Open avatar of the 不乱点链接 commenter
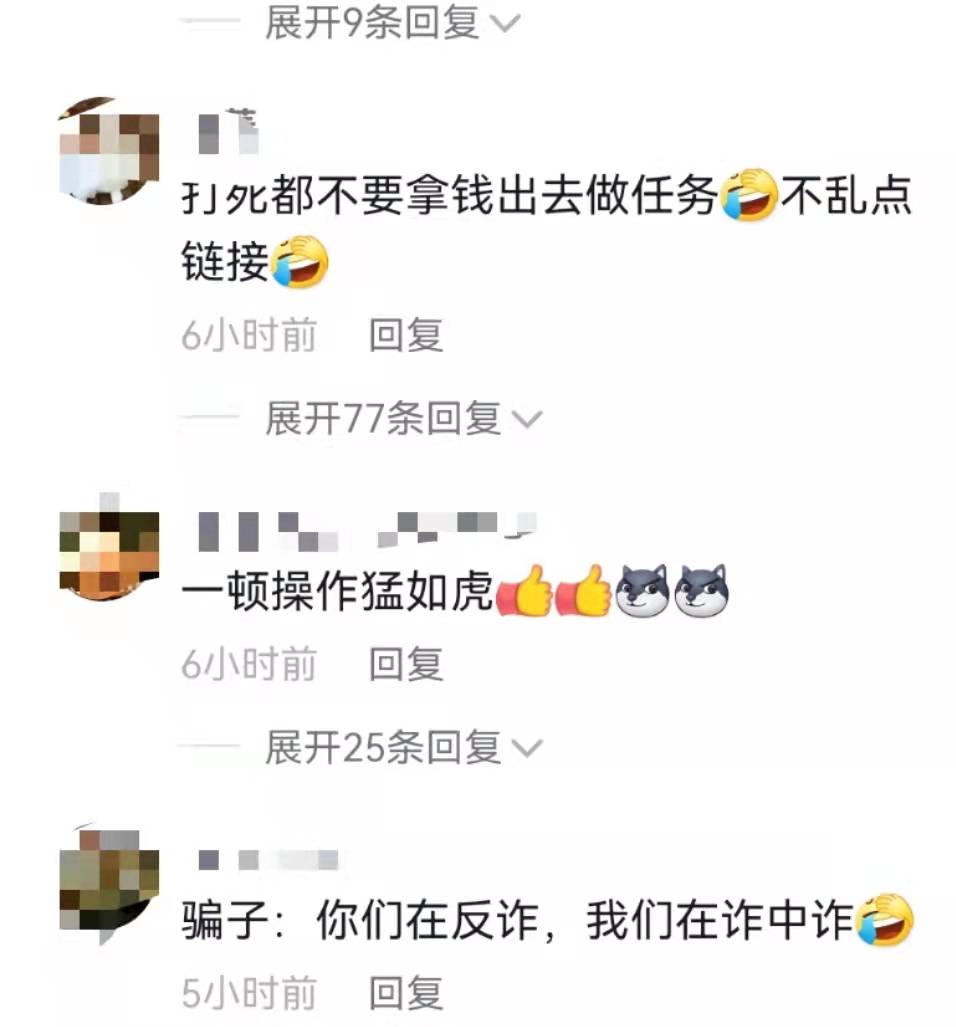The height and width of the screenshot is (1027, 956). point(109,152)
